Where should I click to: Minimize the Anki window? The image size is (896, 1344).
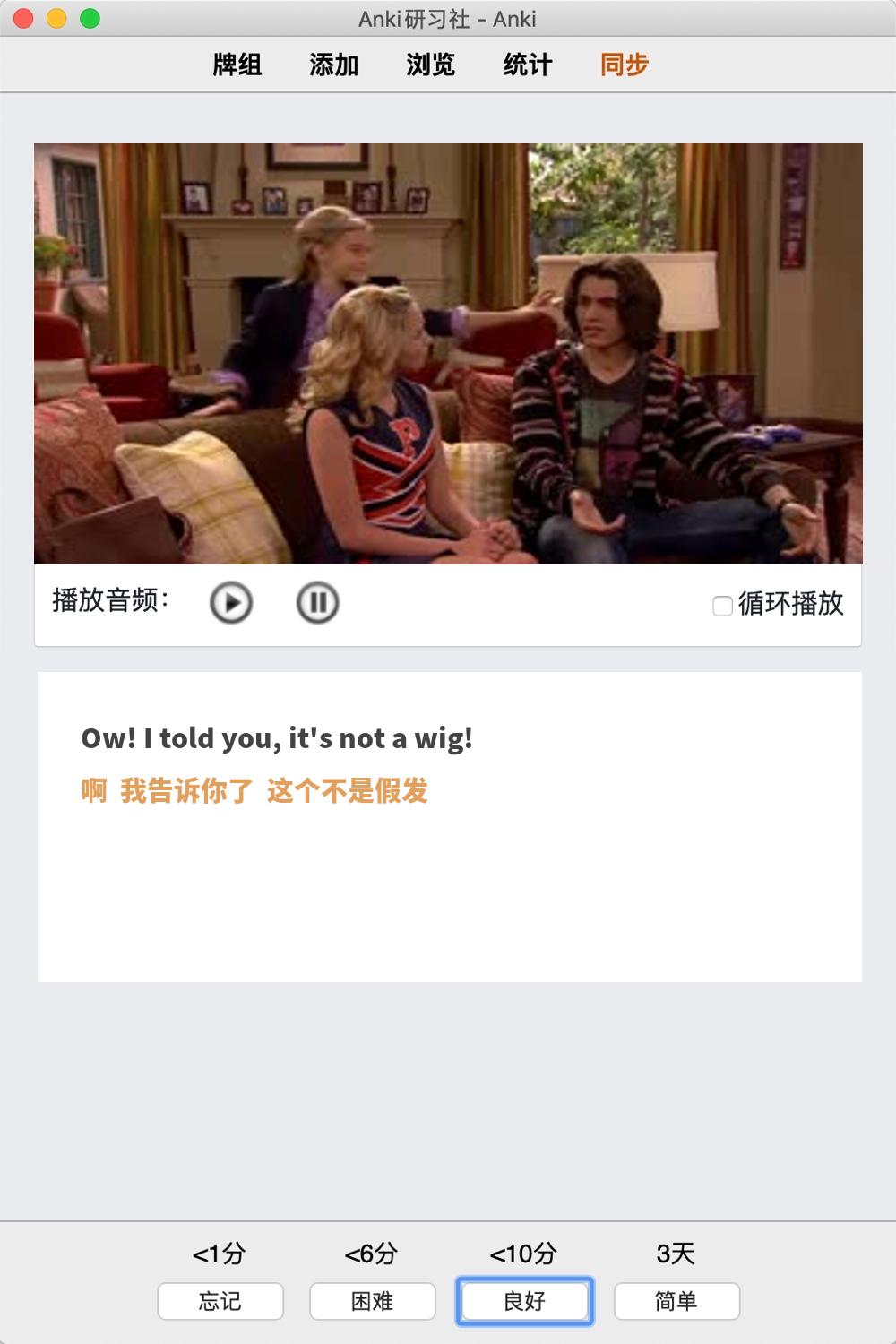[56, 18]
